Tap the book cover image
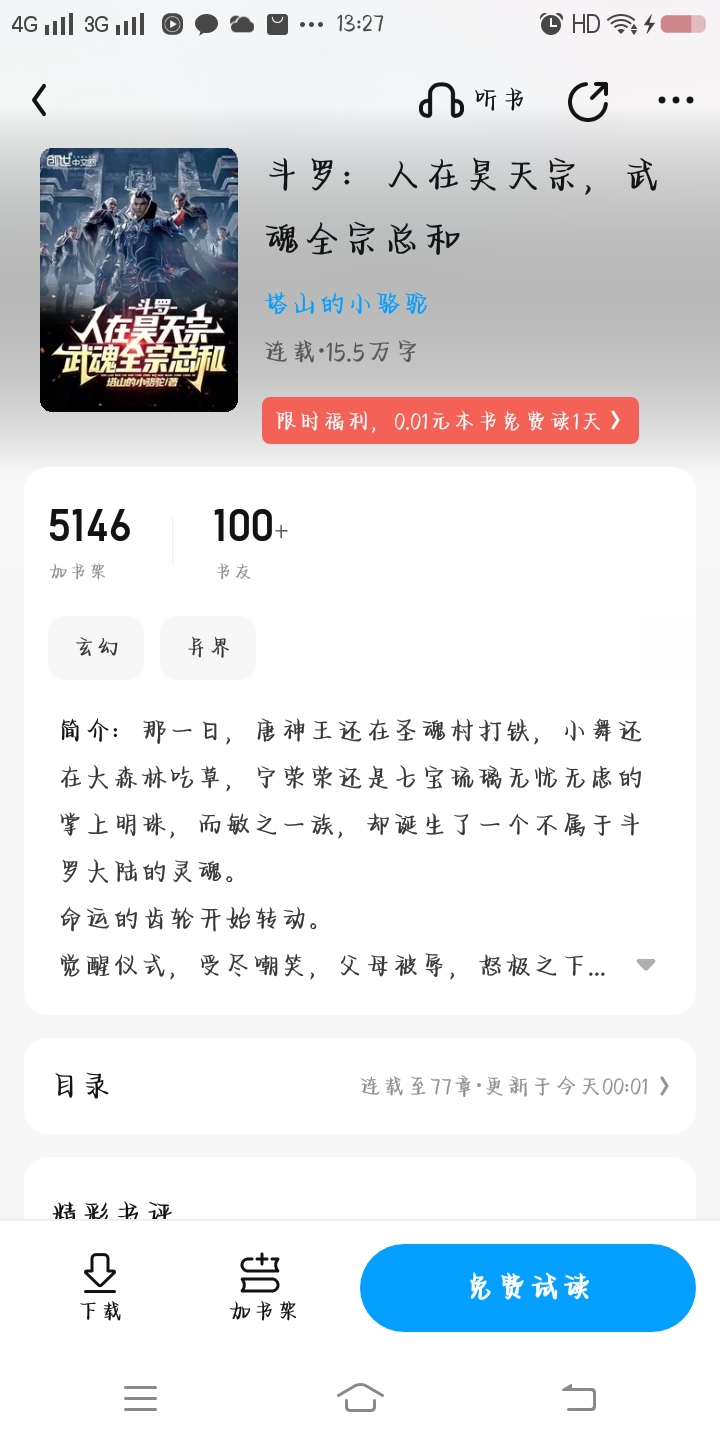720x1440 pixels. point(139,280)
